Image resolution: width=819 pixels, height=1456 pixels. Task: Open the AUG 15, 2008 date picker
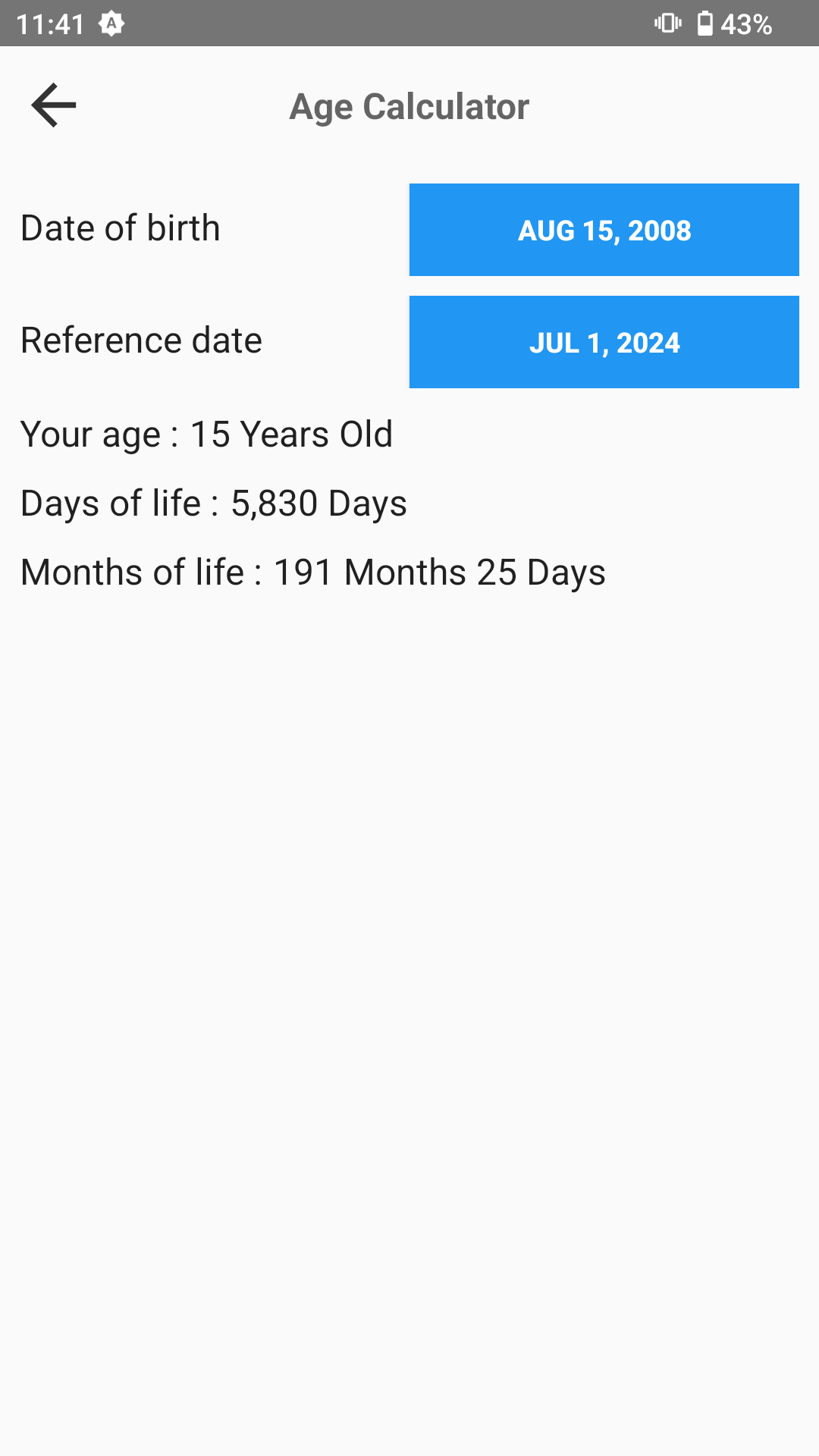[x=604, y=229]
